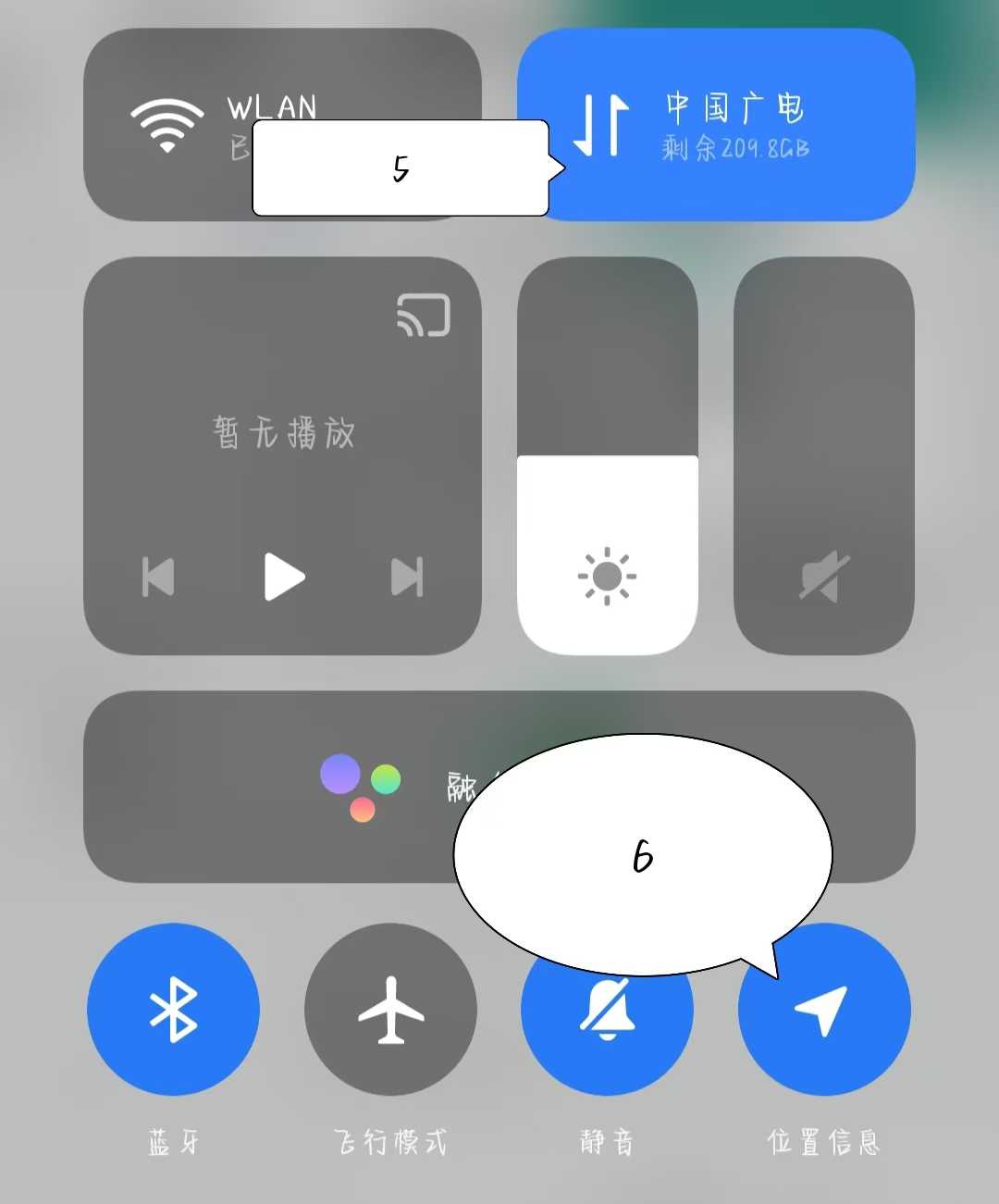Play media in the player card

284,577
